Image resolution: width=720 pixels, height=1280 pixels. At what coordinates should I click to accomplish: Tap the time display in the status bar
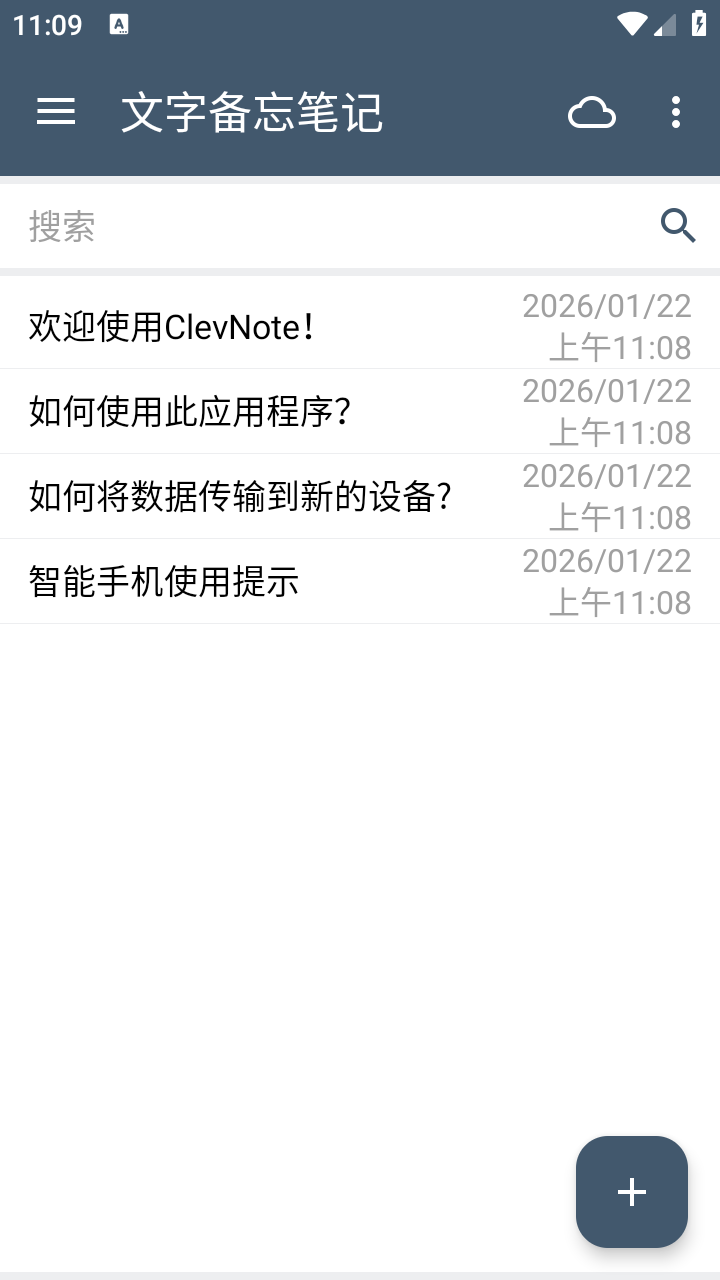click(46, 23)
